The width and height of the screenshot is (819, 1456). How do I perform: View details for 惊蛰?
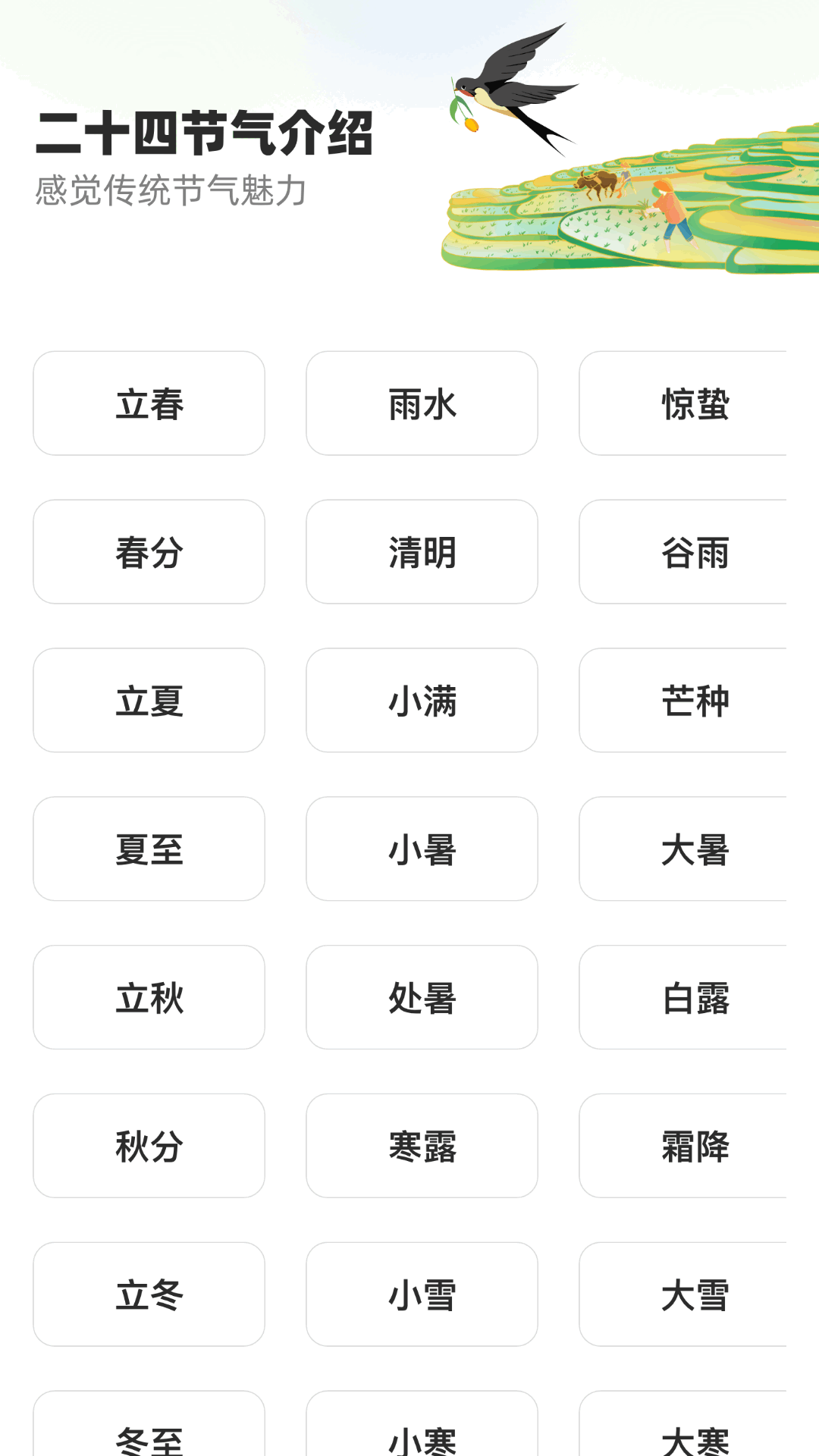click(x=695, y=403)
